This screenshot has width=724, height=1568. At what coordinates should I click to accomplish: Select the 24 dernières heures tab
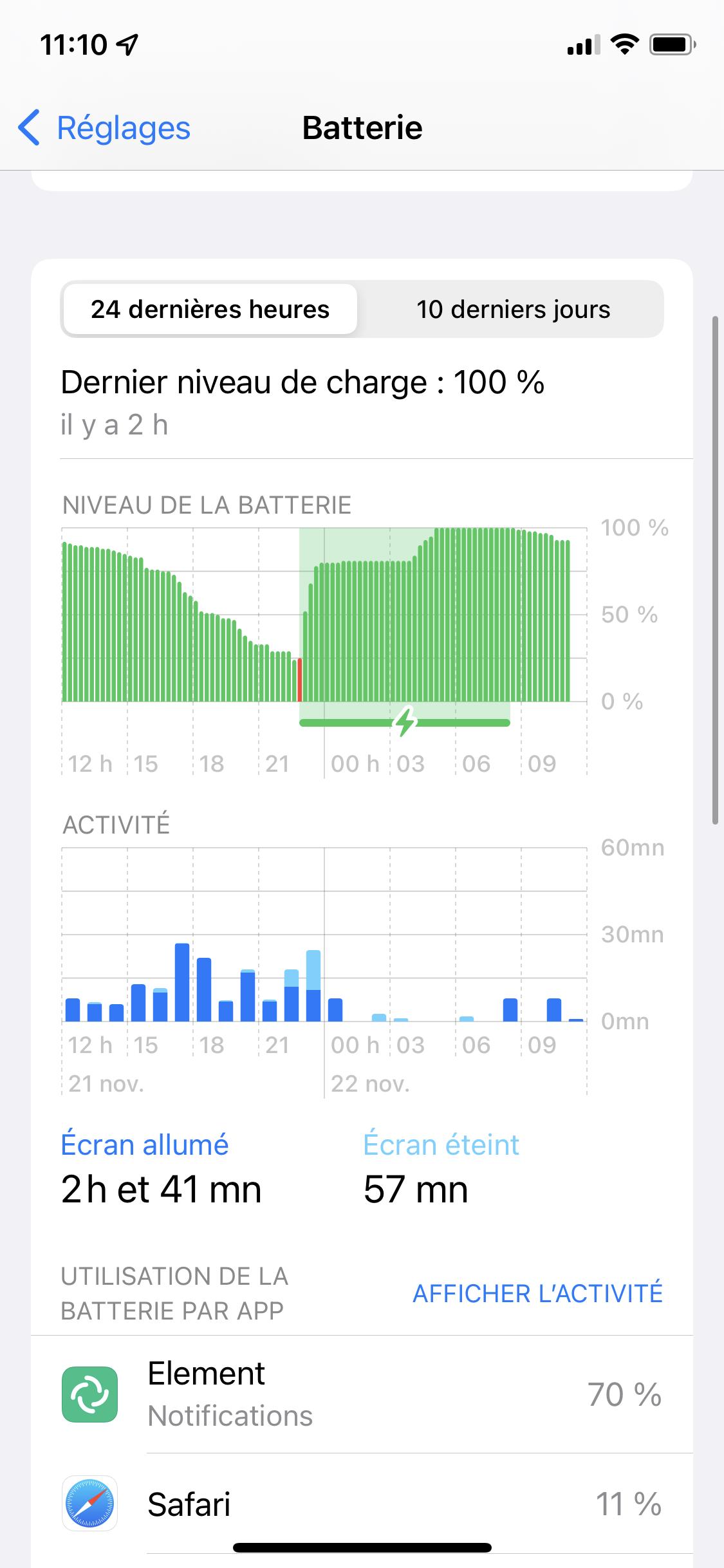coord(210,310)
